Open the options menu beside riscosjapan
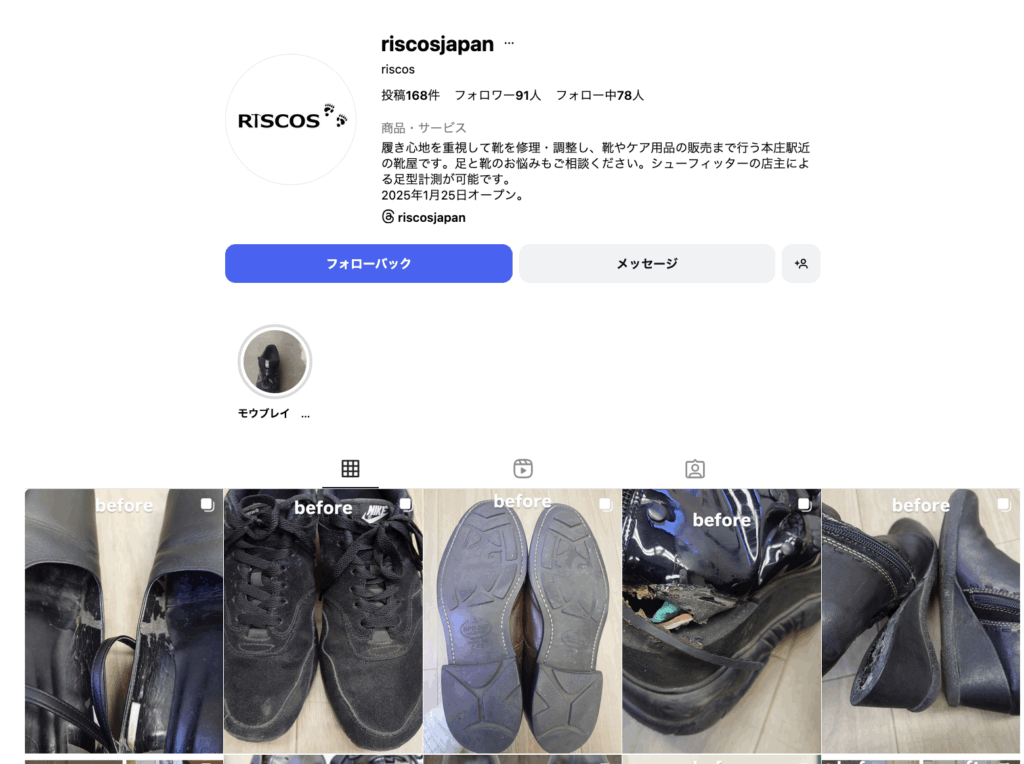The image size is (1024, 764). coord(509,44)
